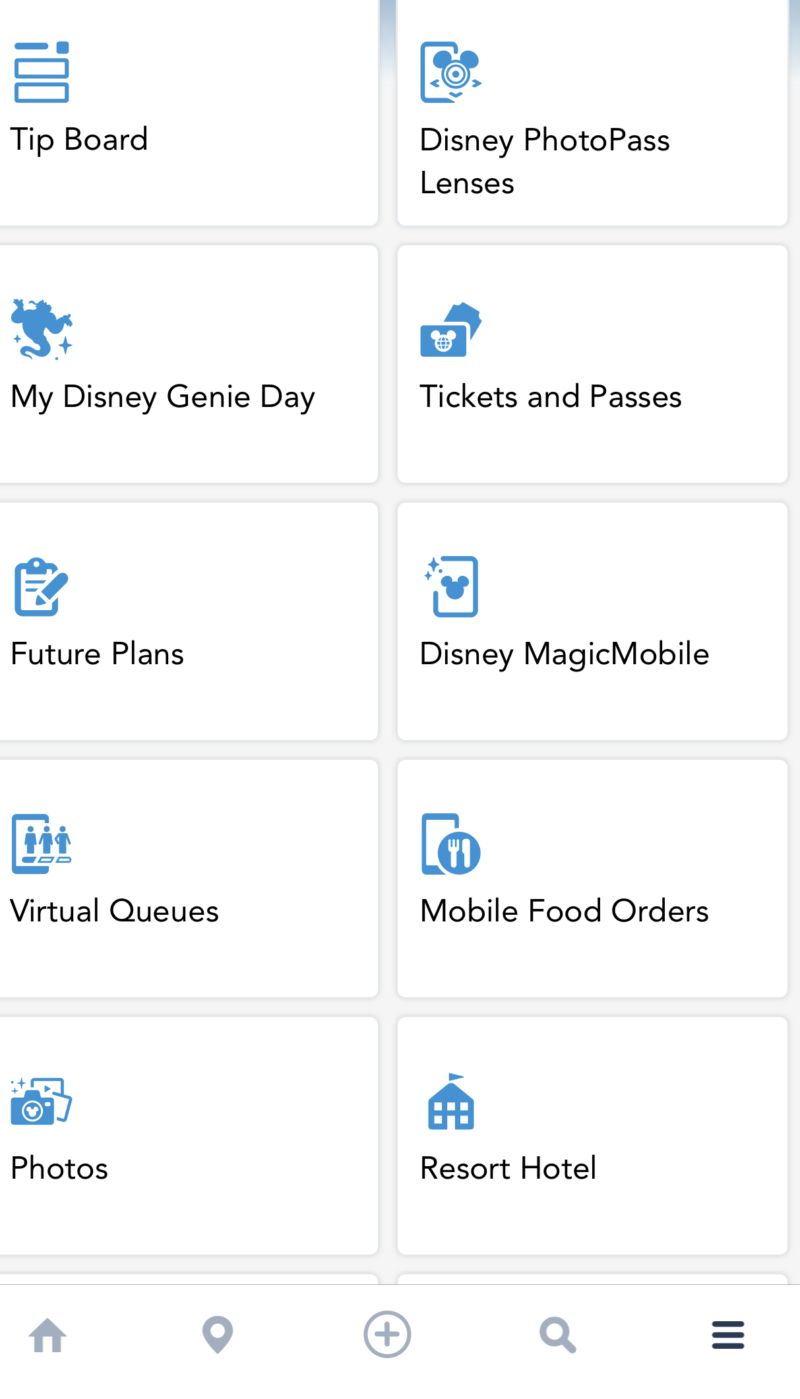View the Resort Hotel section
The height and width of the screenshot is (1399, 800).
point(591,1135)
